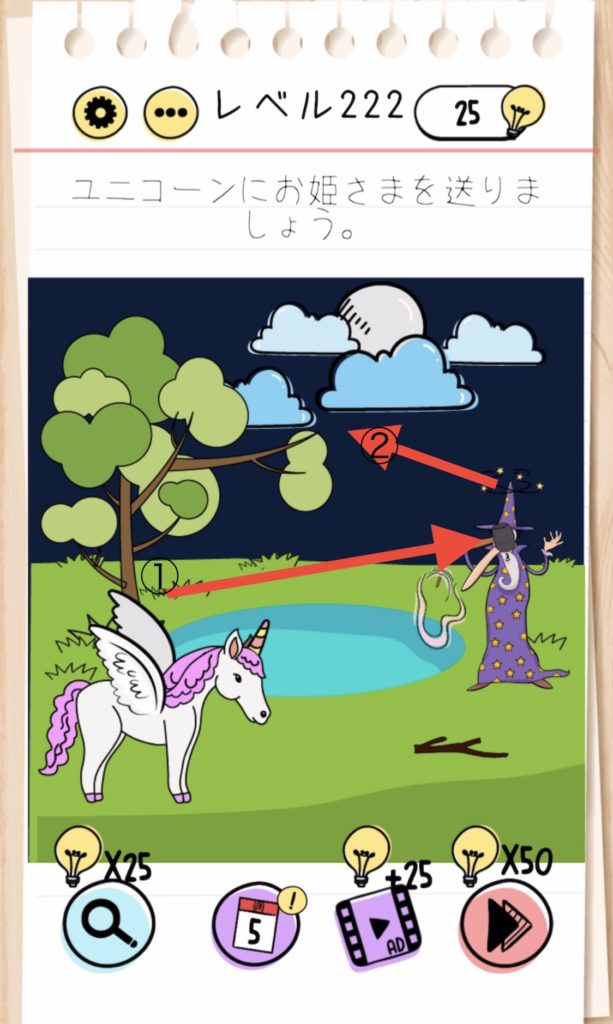
Task: Tap the lightbulb hint counter
Action: pyautogui.click(x=480, y=112)
